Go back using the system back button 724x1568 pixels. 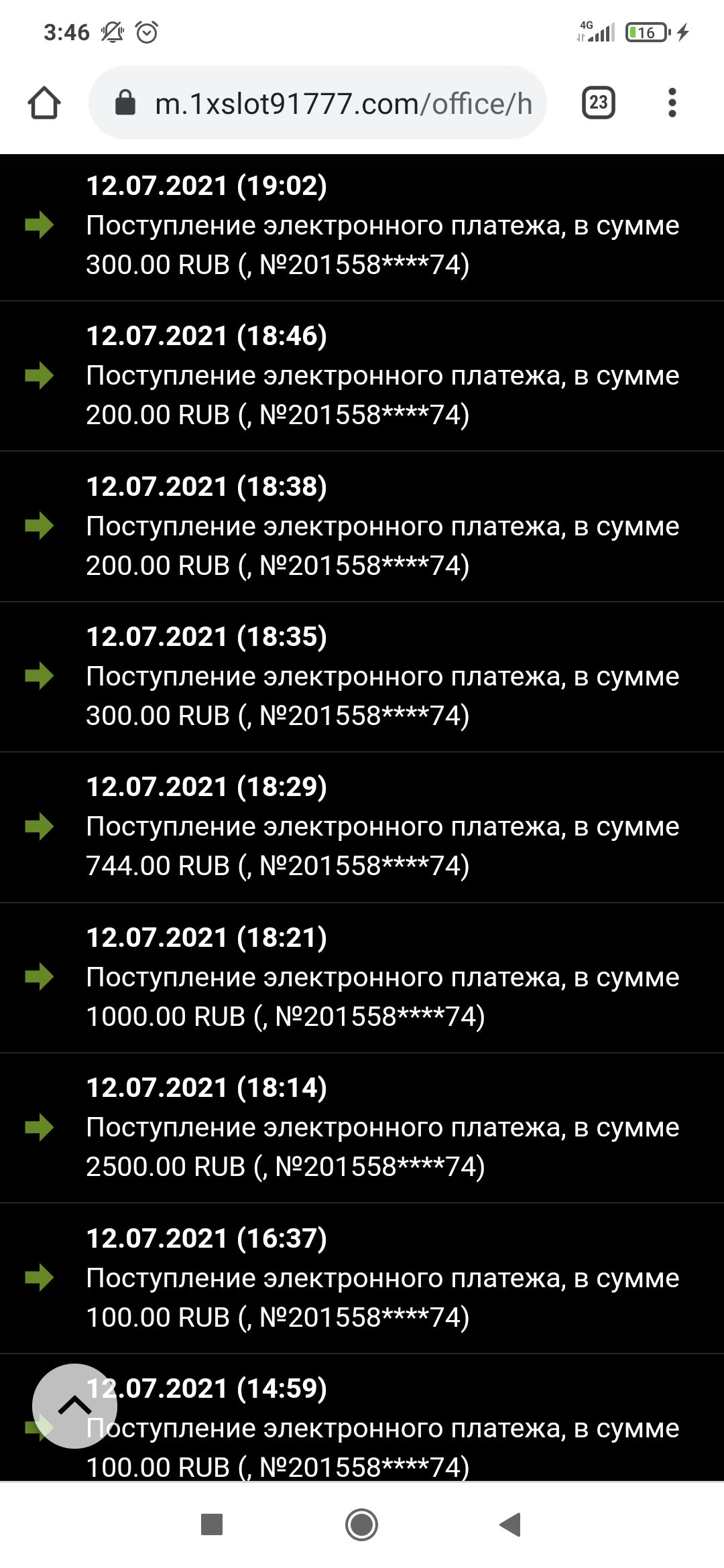511,1524
